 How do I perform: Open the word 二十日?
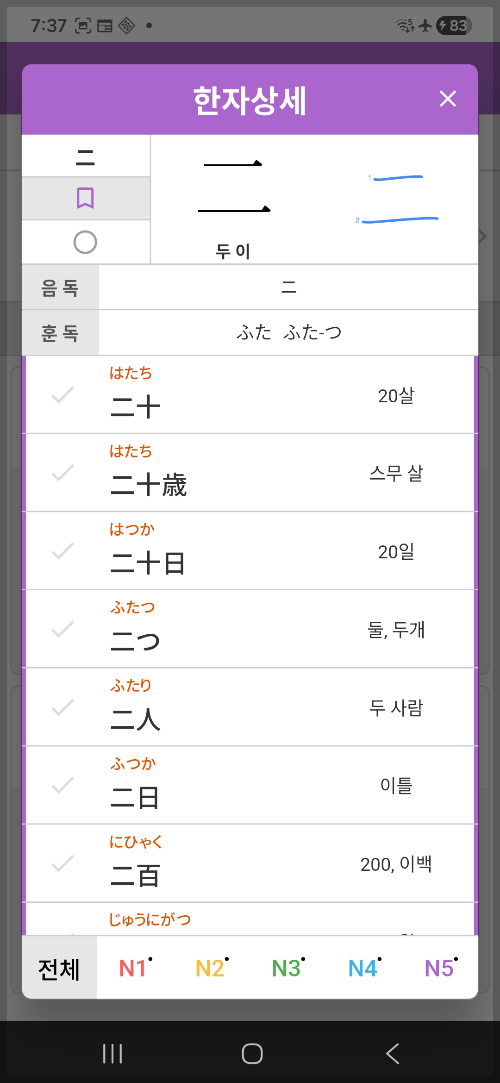pos(249,551)
